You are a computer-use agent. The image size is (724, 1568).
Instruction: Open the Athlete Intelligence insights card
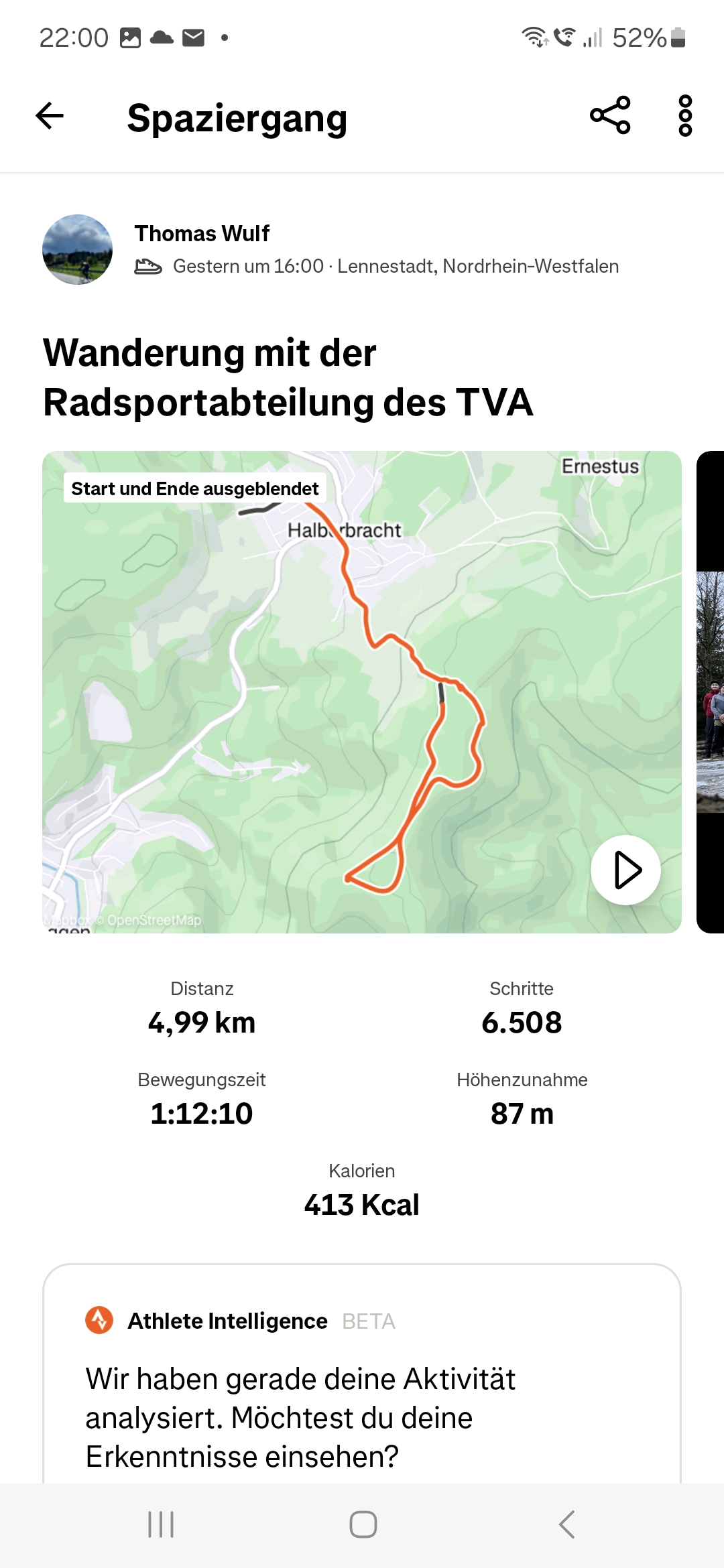pos(362,1374)
